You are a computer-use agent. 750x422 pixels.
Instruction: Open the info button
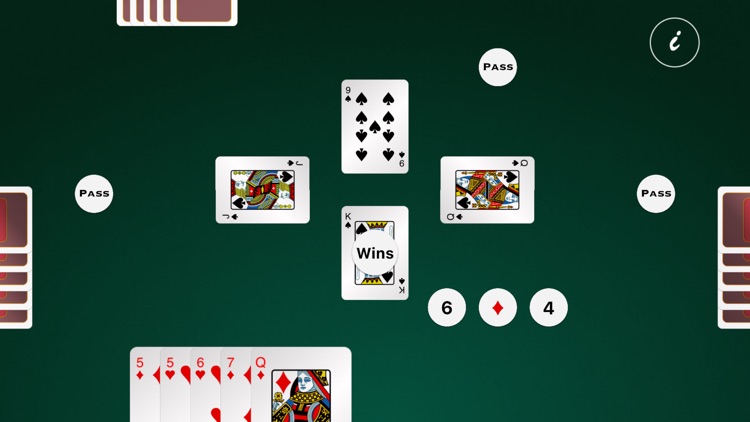click(674, 42)
